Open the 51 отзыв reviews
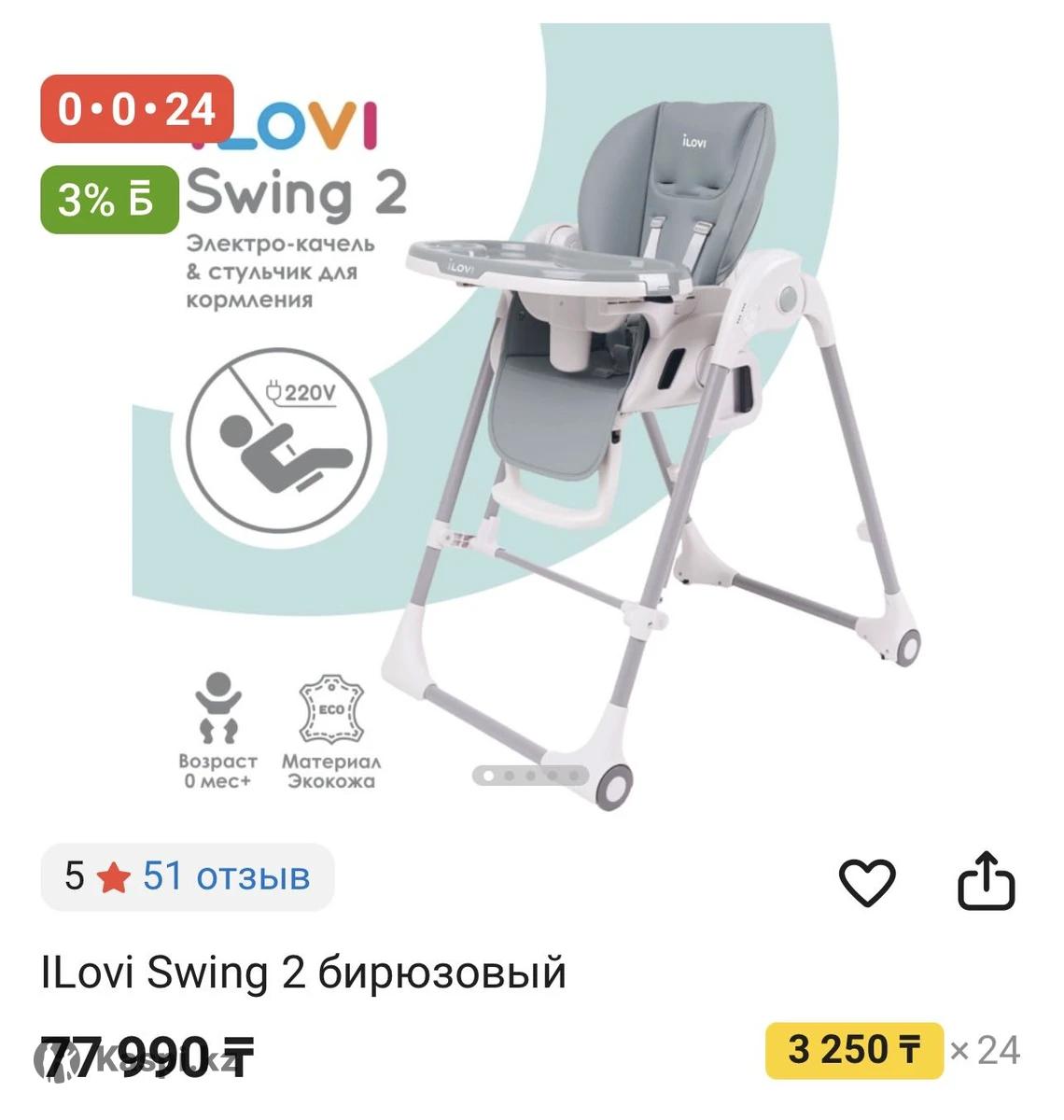The image size is (1064, 1120). 225,876
